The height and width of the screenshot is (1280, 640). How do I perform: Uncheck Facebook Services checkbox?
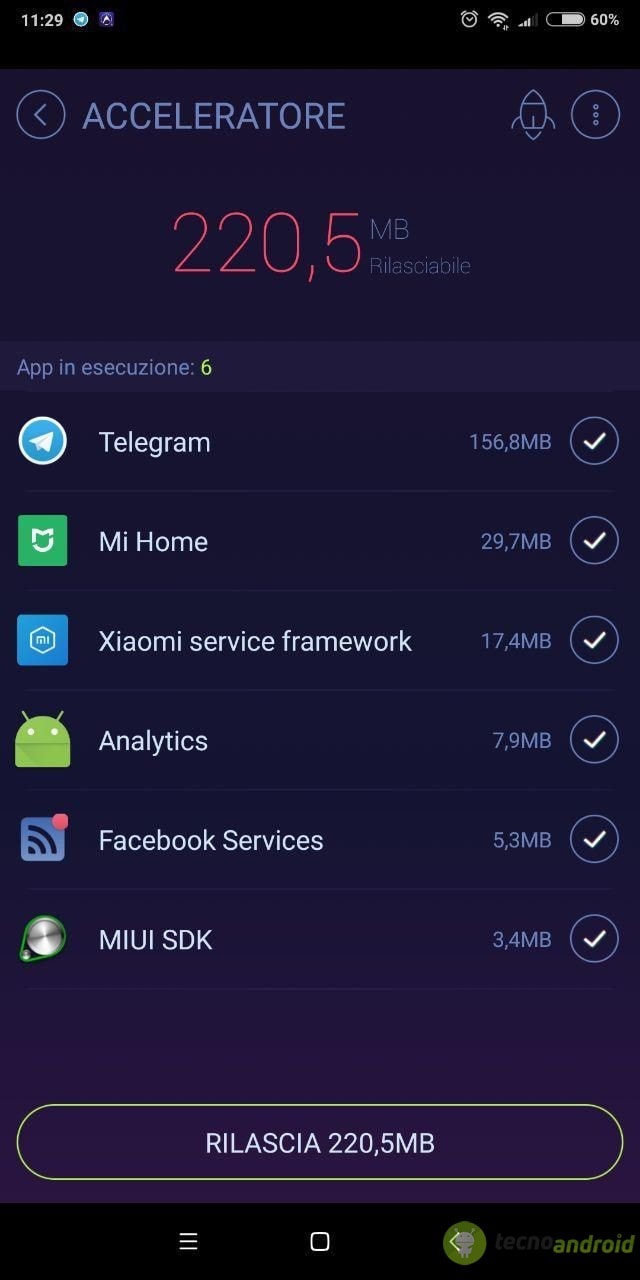pos(594,840)
